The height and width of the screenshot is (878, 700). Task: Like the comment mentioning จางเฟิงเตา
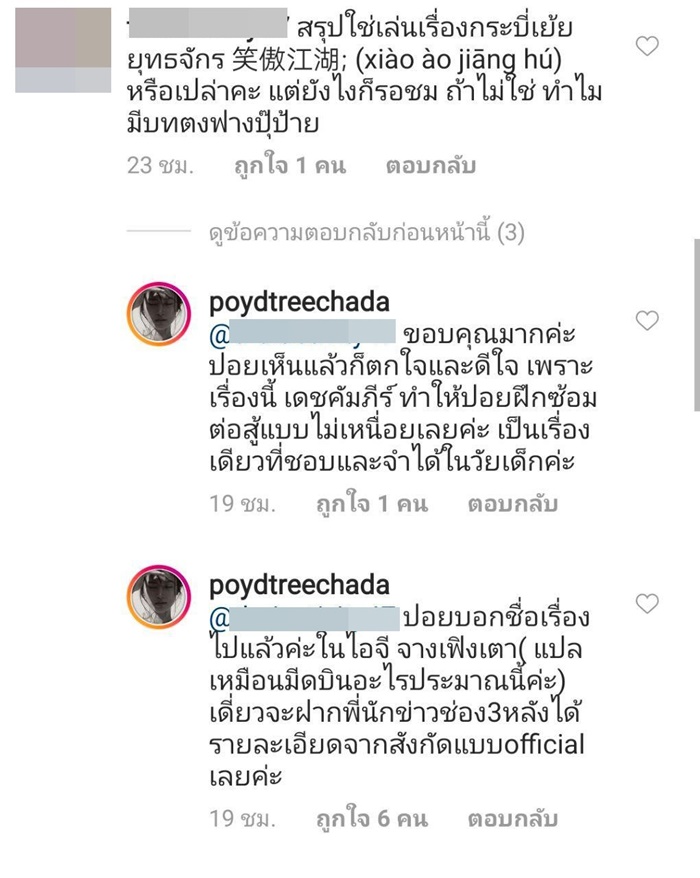(648, 603)
